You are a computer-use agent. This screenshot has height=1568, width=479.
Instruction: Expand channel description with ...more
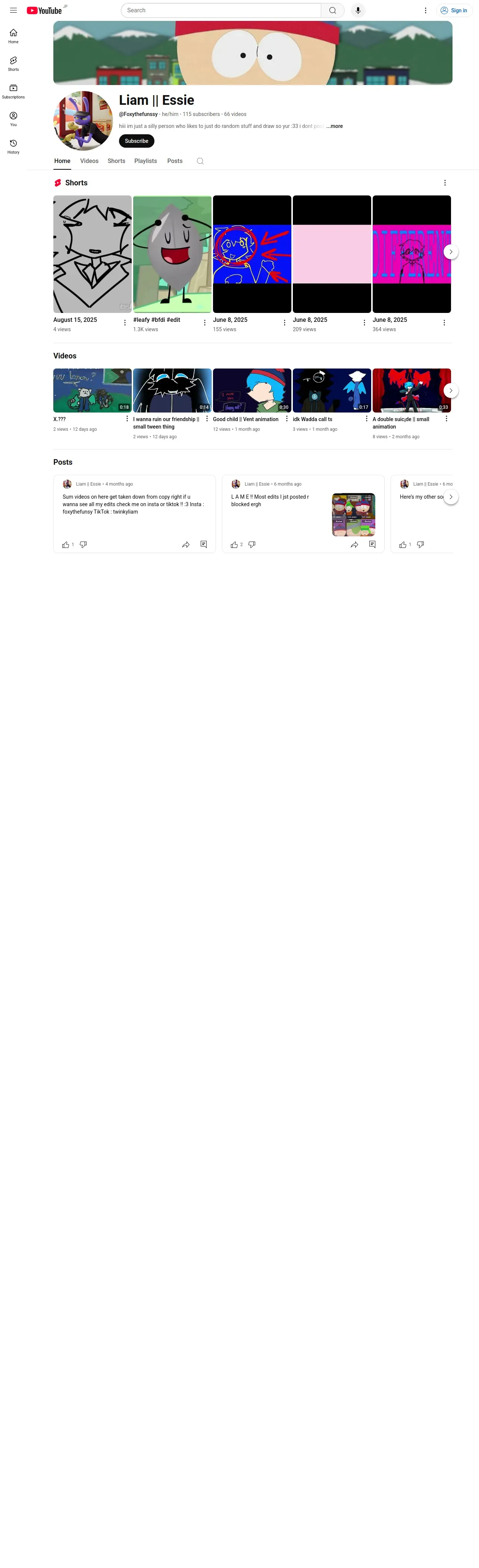click(x=334, y=126)
